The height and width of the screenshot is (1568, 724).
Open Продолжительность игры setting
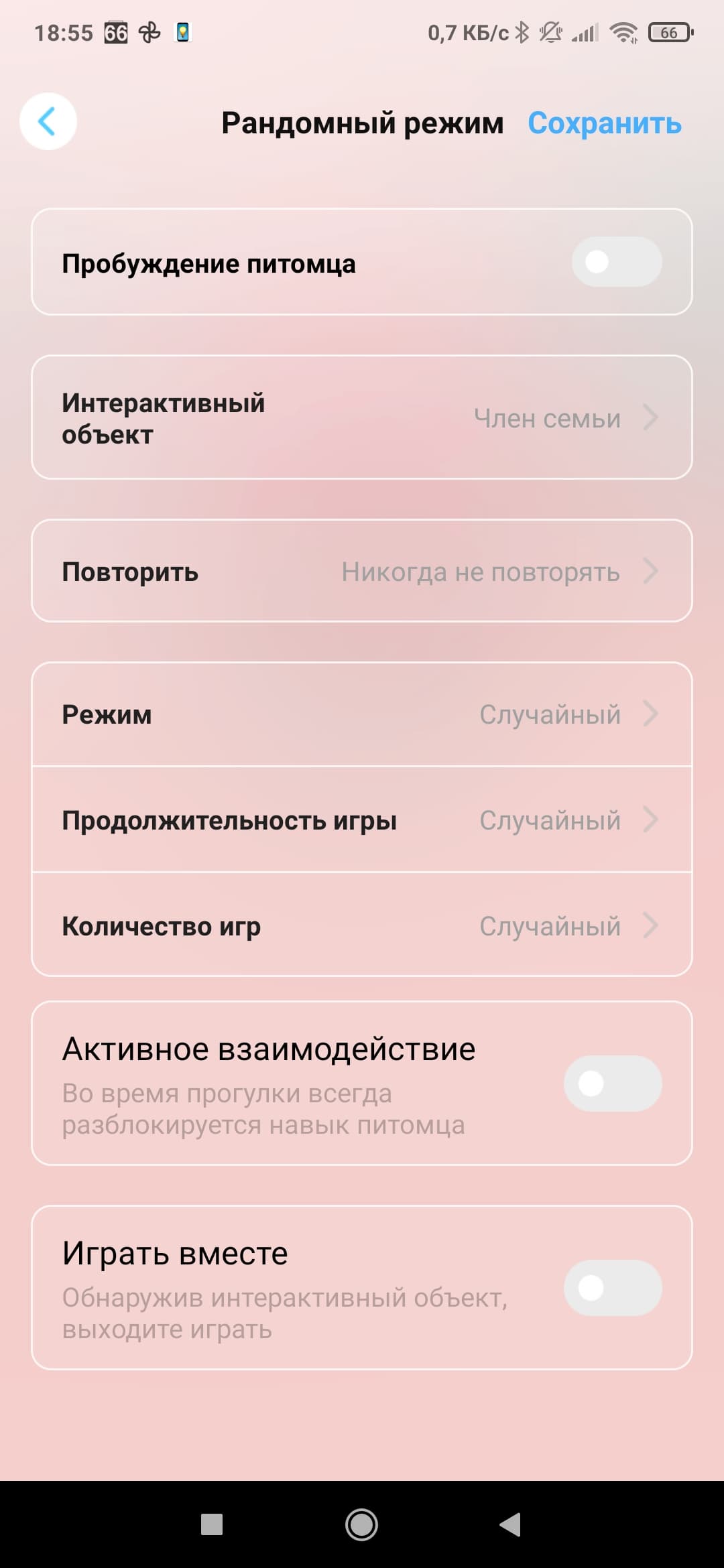point(362,820)
